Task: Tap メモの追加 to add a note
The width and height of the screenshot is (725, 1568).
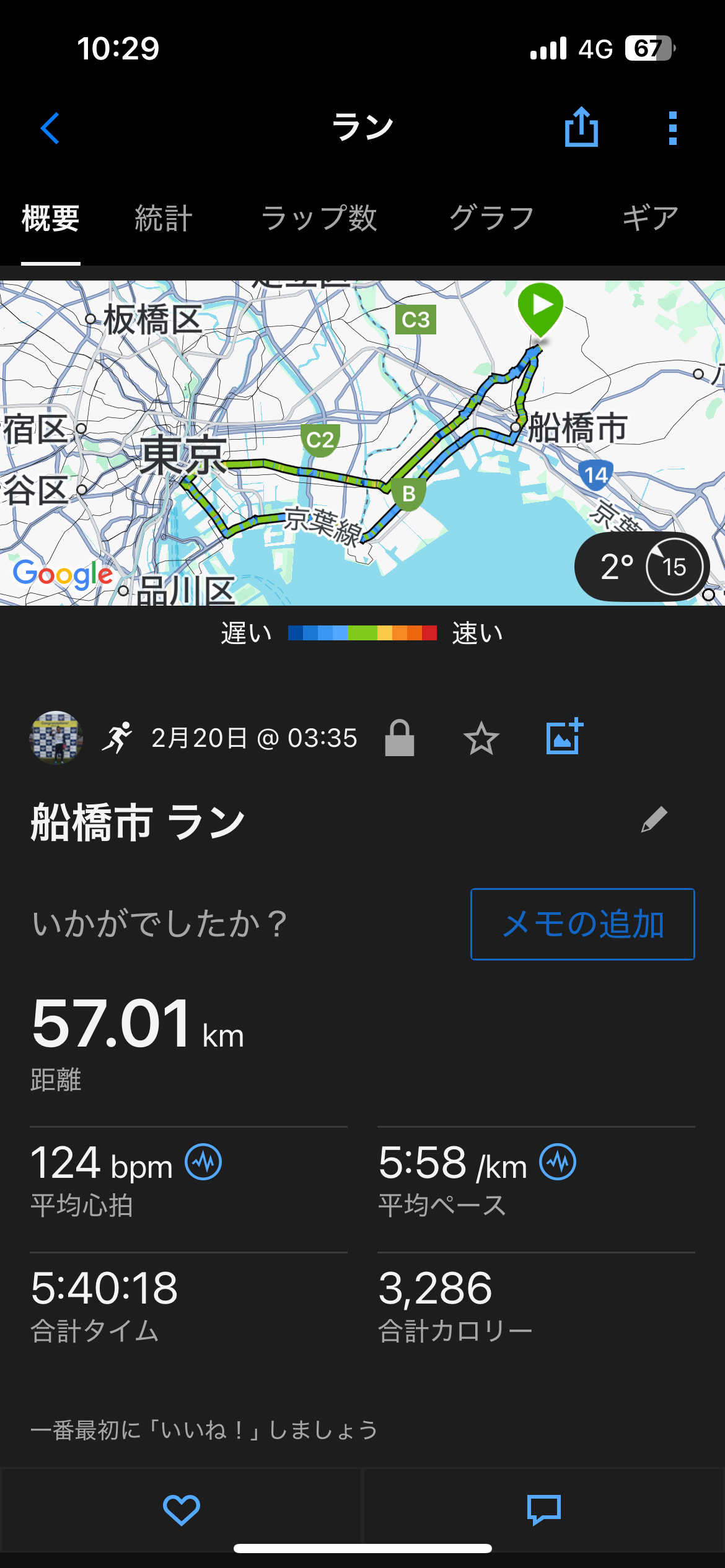Action: [x=582, y=924]
